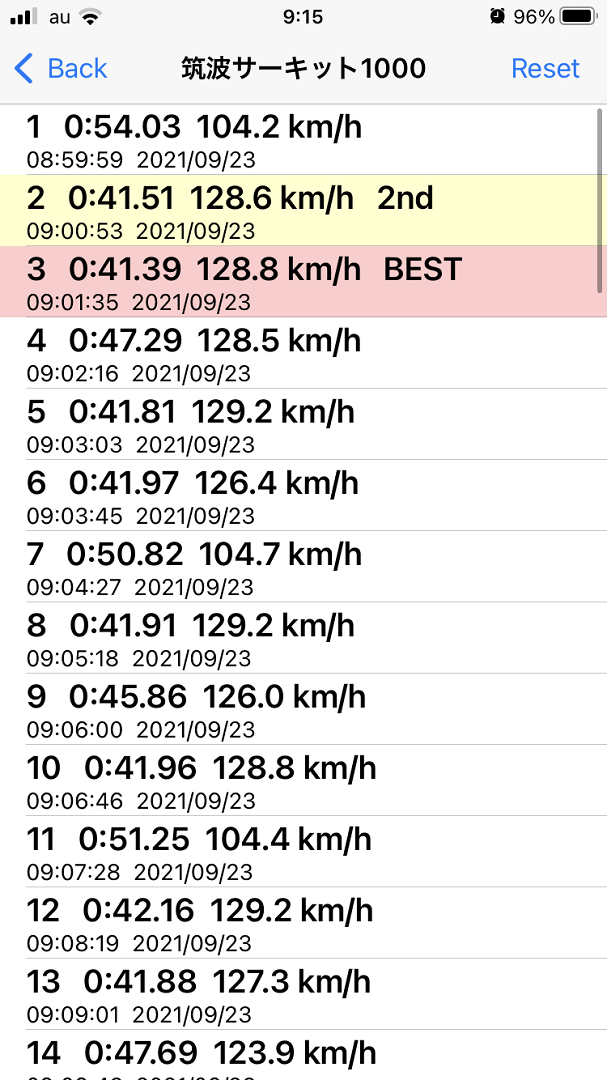Open lap 13 with time 0:41.88

(x=303, y=994)
